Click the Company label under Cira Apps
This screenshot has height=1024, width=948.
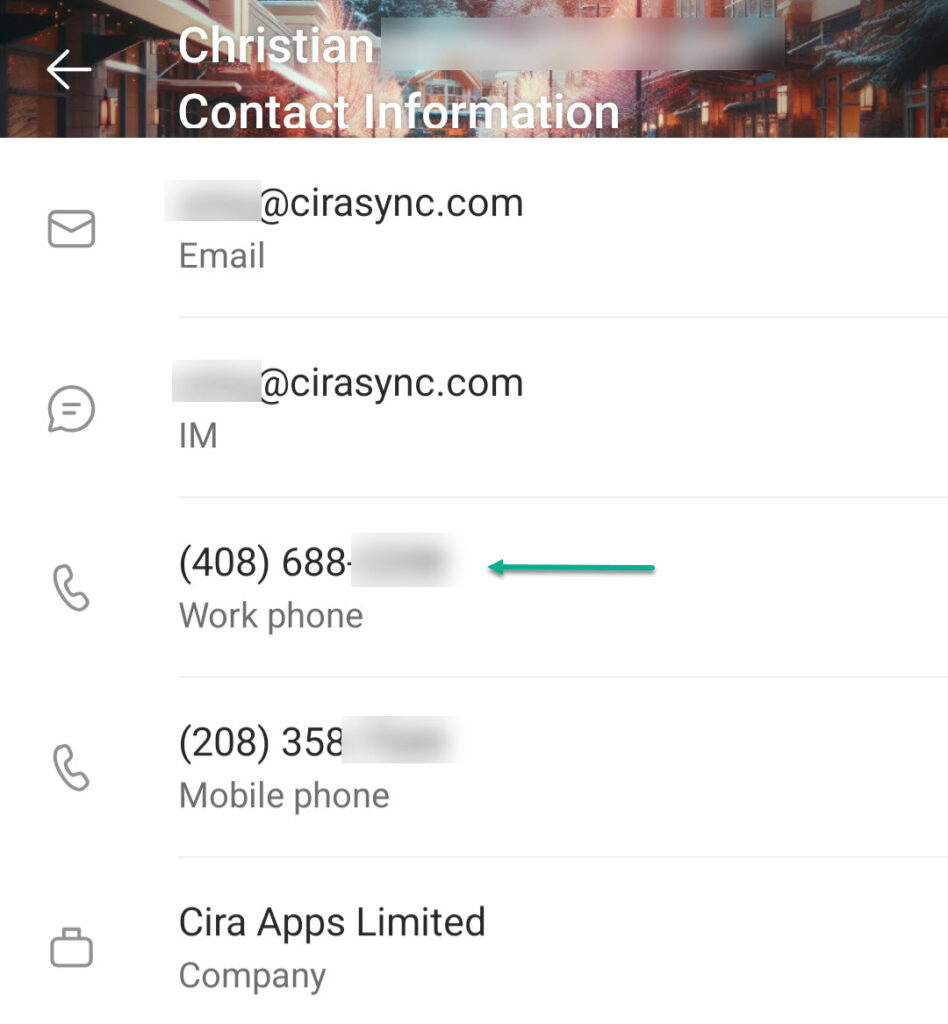[x=252, y=976]
